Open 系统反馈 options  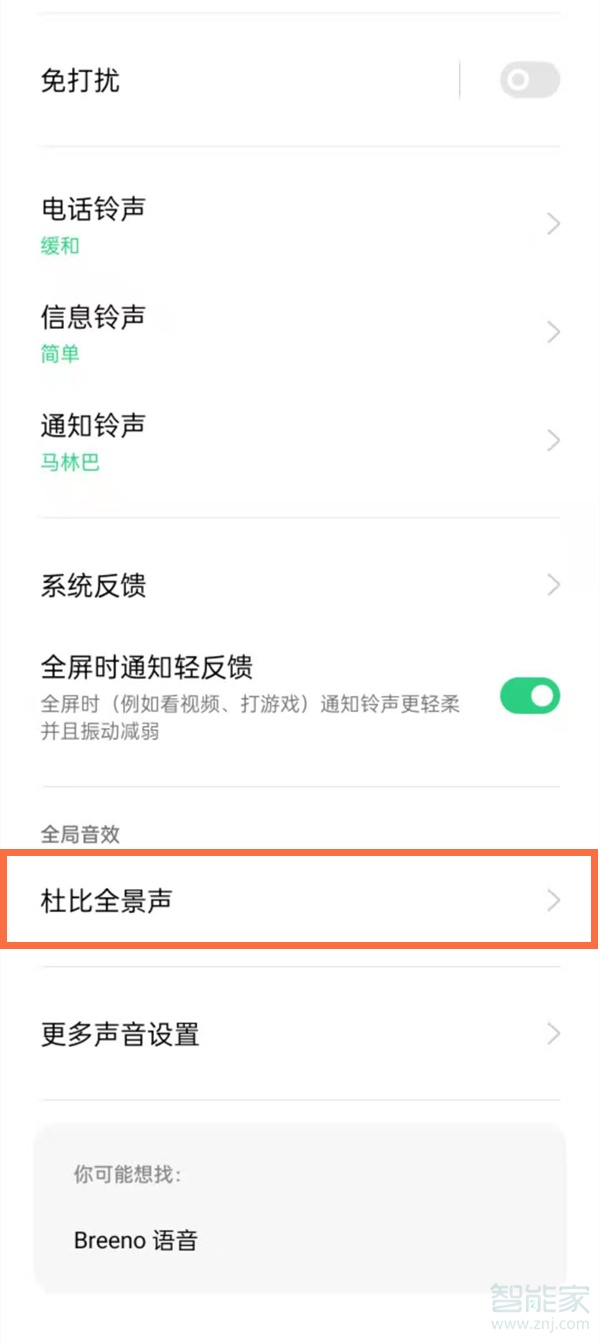300,585
